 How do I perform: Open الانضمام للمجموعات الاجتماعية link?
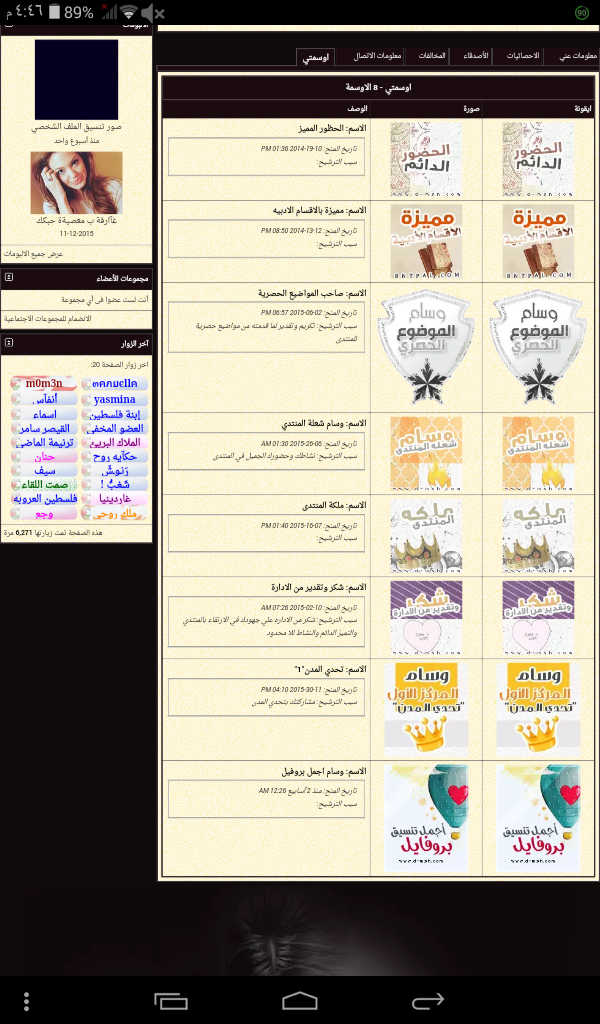pyautogui.click(x=48, y=319)
